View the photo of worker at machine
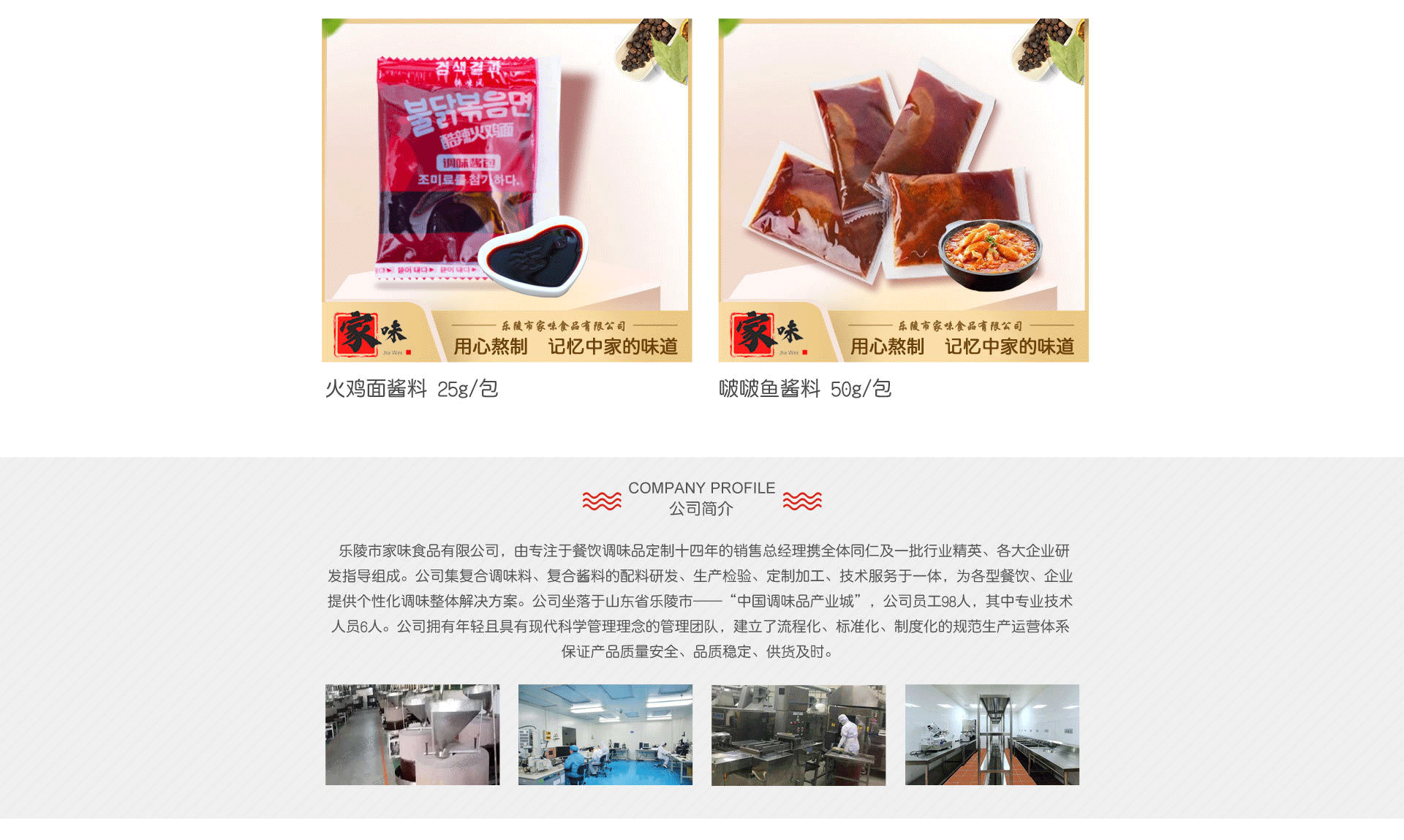The height and width of the screenshot is (840, 1404). coord(798,735)
